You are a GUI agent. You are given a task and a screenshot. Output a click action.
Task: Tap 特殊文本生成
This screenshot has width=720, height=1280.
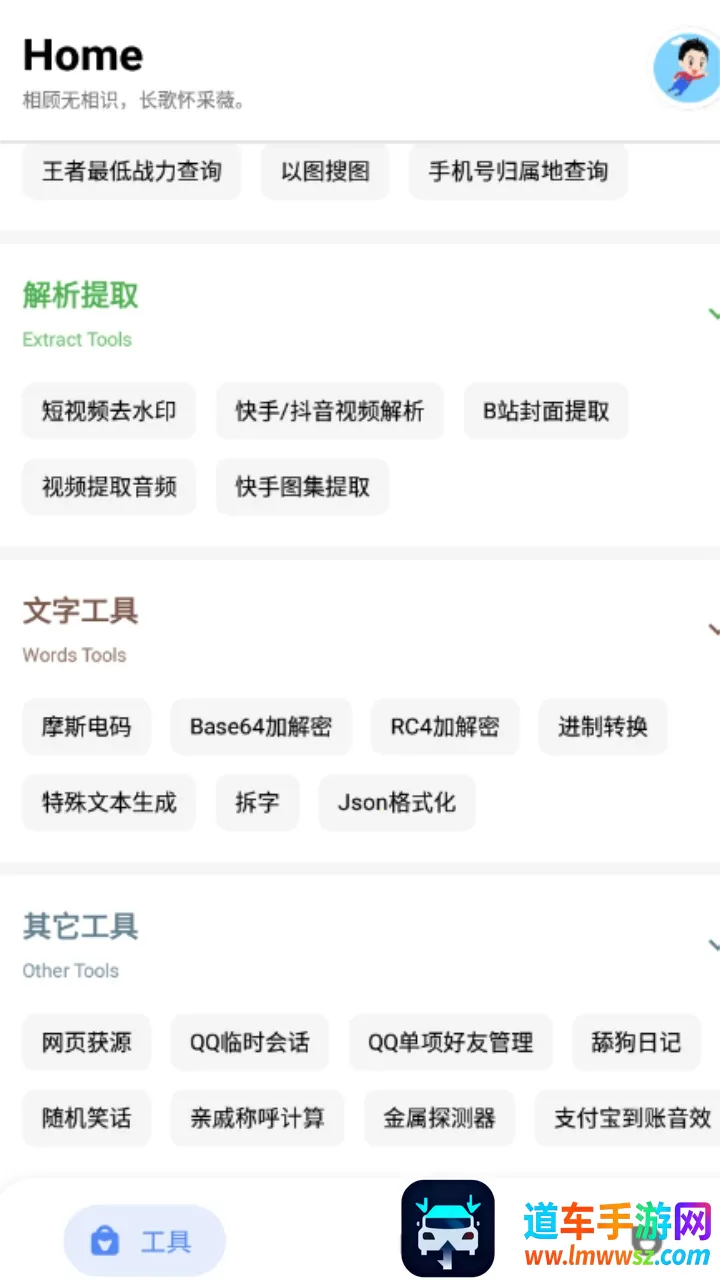(109, 802)
